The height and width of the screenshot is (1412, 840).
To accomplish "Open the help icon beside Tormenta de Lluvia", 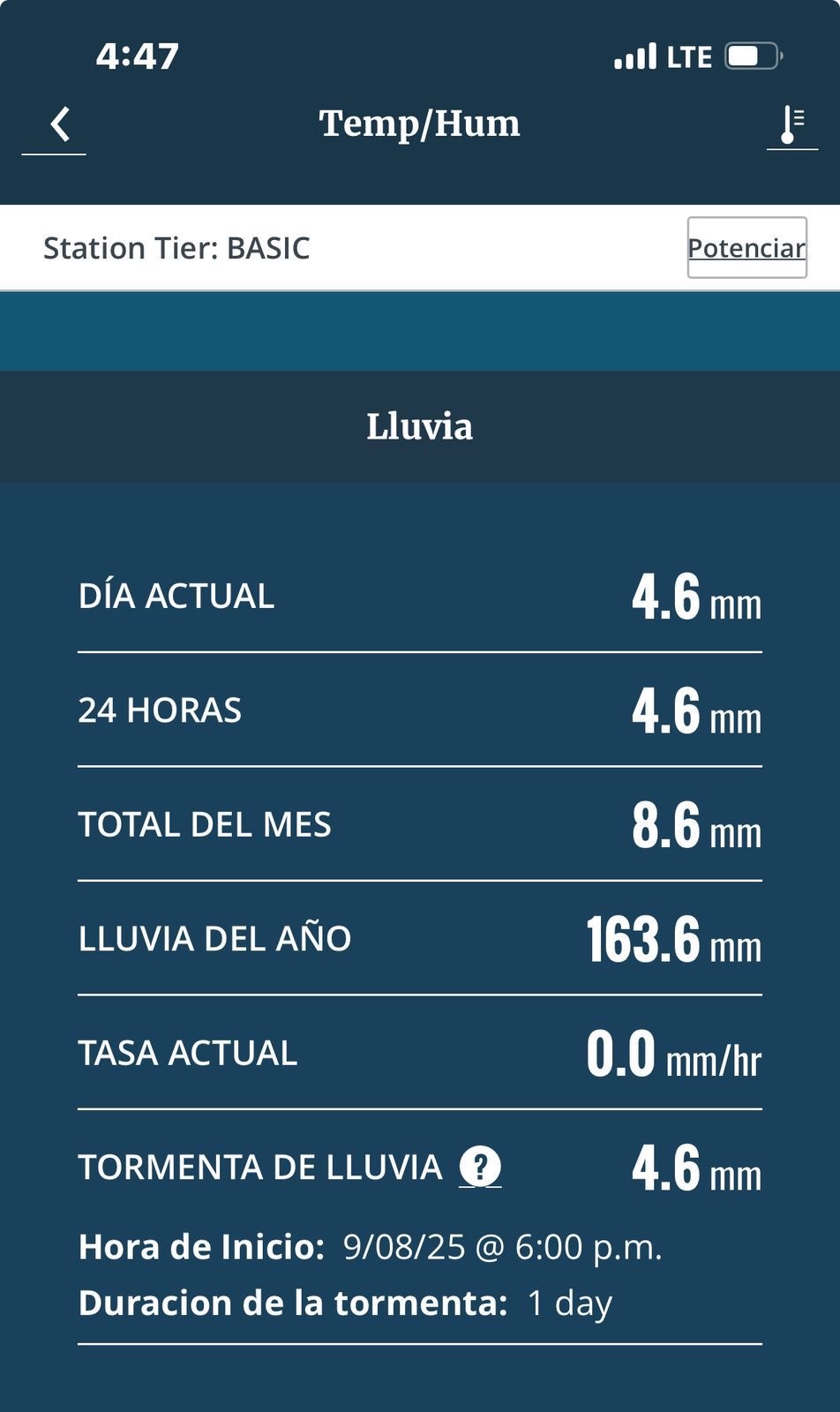I will tap(480, 1167).
